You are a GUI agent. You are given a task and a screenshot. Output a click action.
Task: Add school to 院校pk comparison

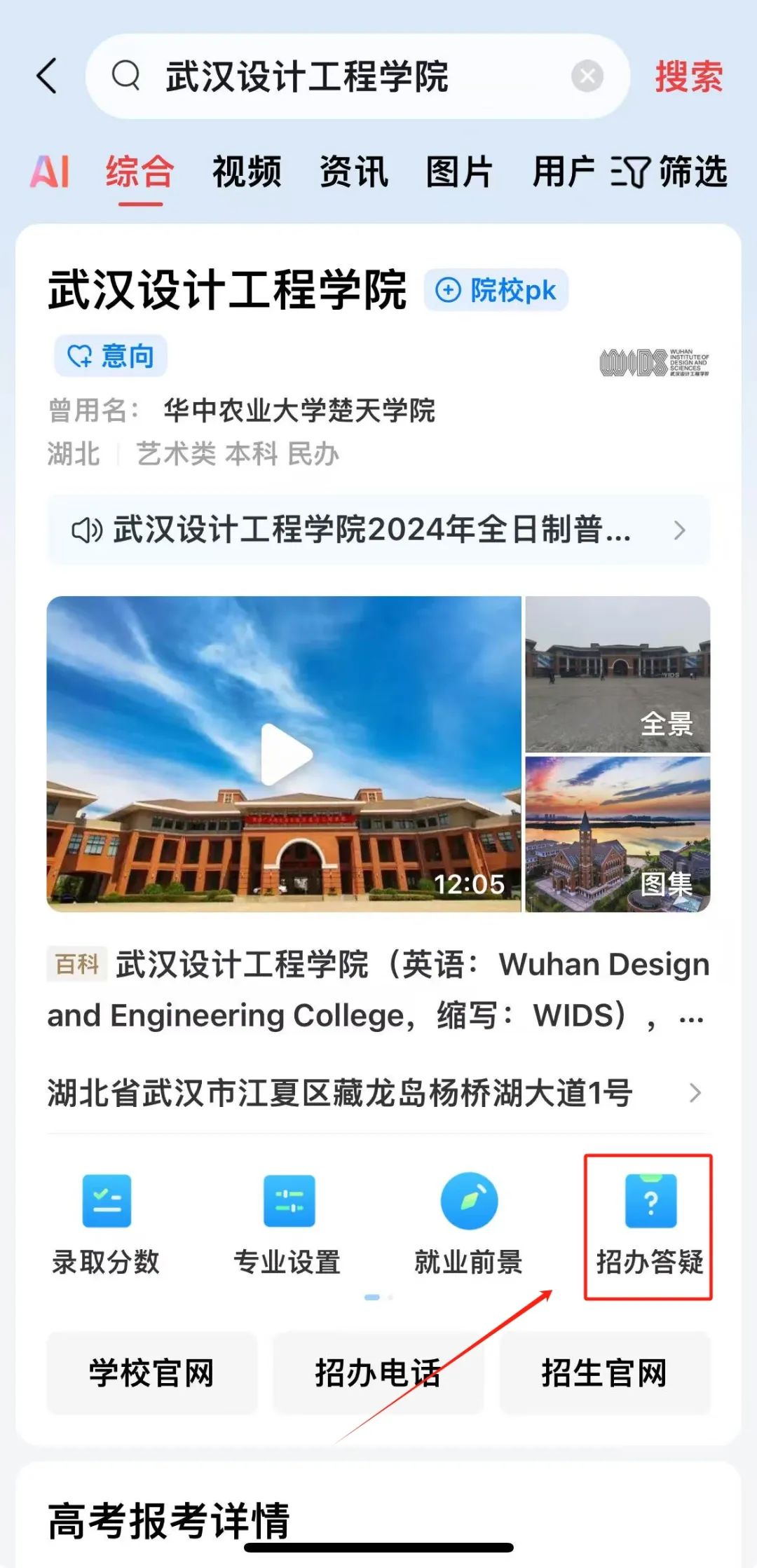pos(496,290)
